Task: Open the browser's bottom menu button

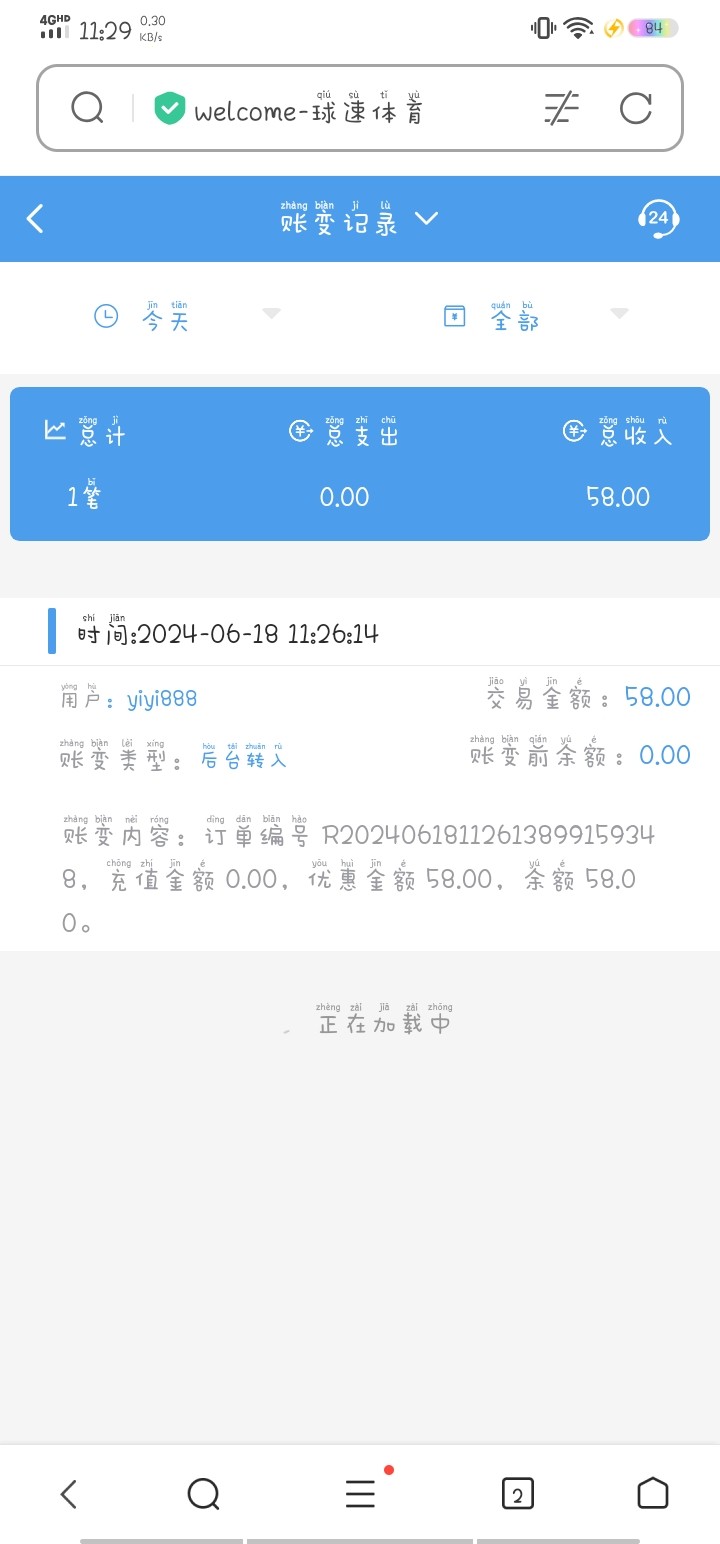Action: click(360, 1494)
